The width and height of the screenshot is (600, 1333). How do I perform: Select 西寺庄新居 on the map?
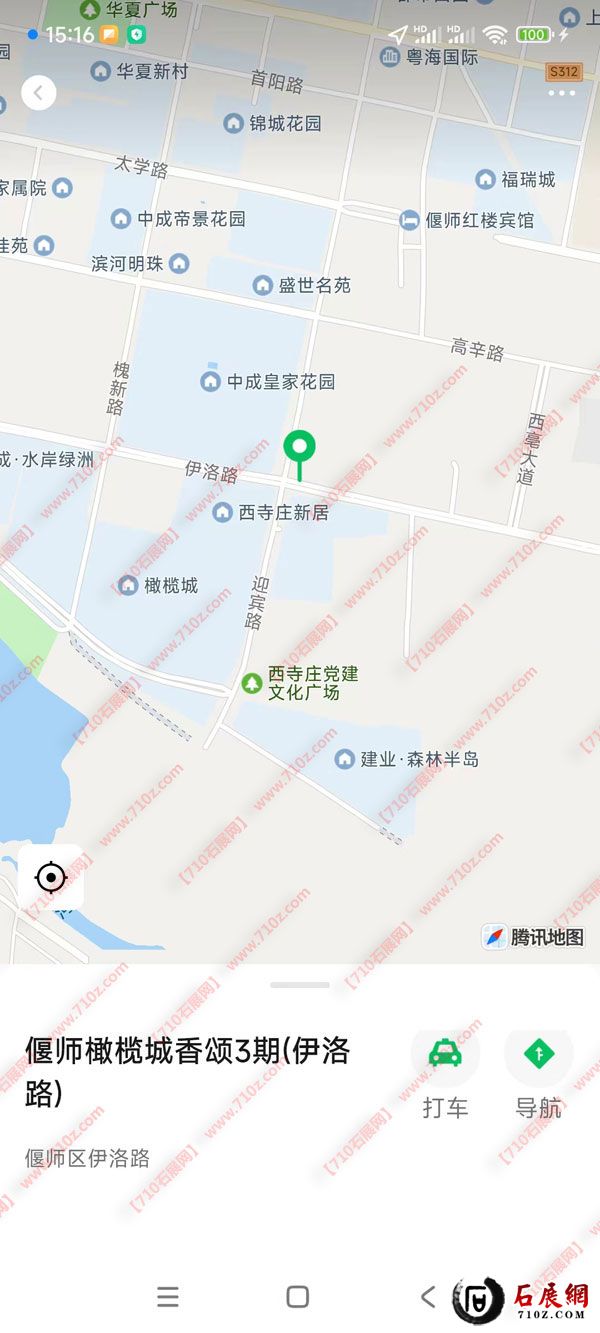tap(271, 513)
